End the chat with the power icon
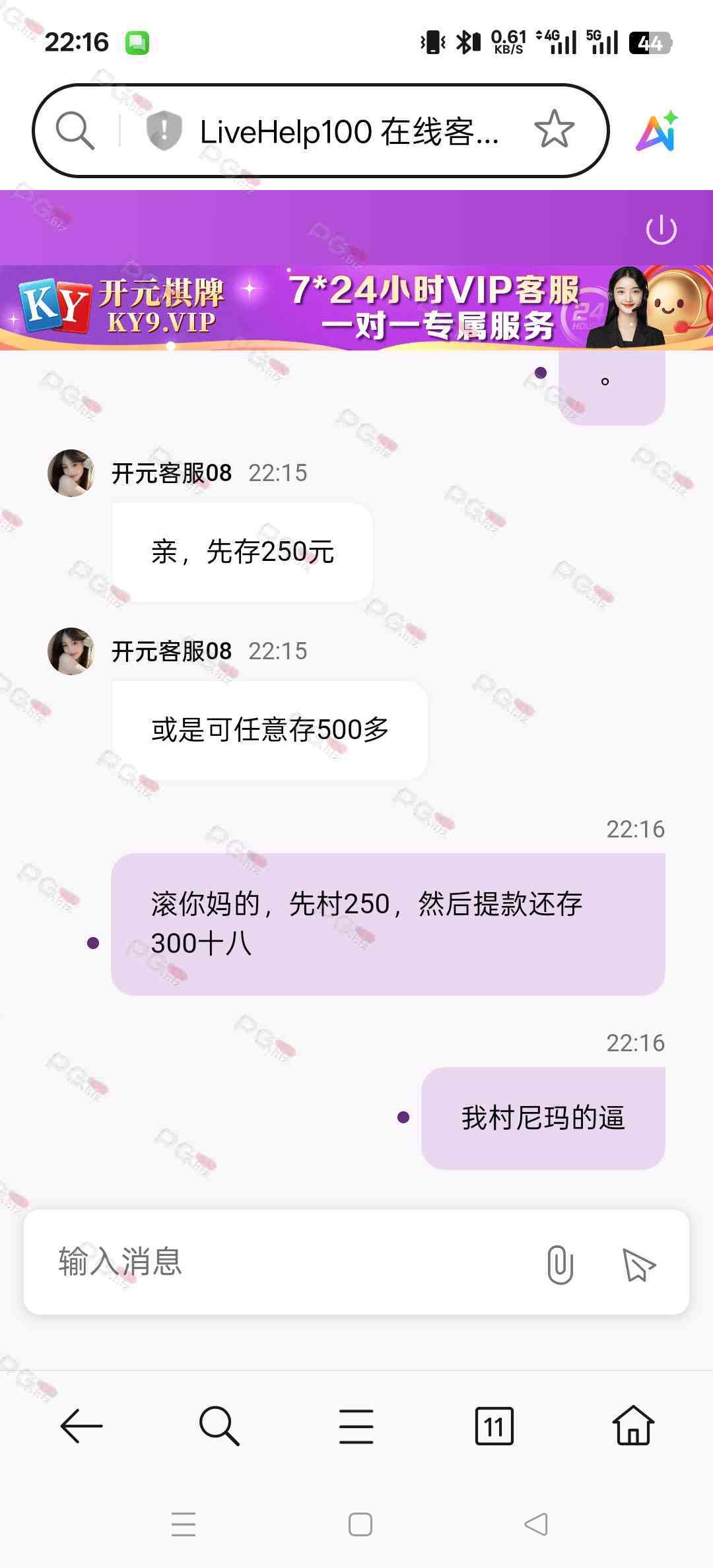Viewport: 713px width, 1568px height. point(661,230)
